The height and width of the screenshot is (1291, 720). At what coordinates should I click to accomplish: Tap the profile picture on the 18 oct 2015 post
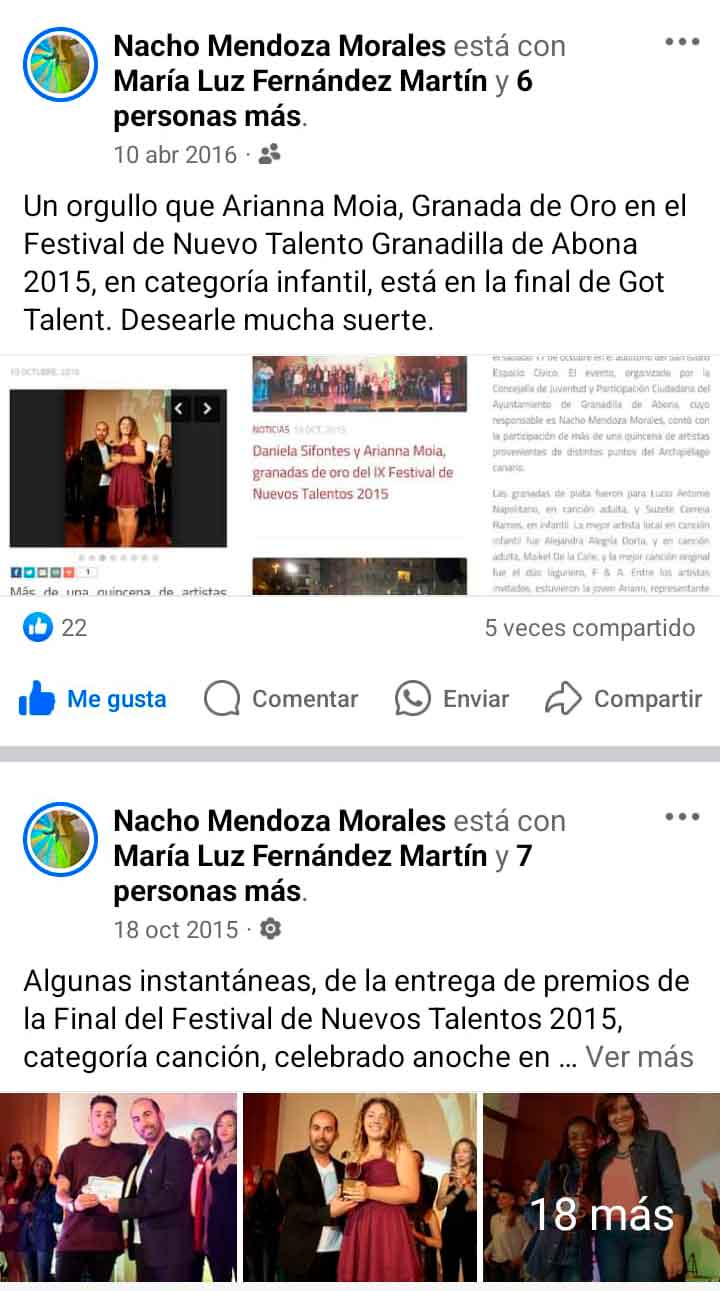coord(60,839)
